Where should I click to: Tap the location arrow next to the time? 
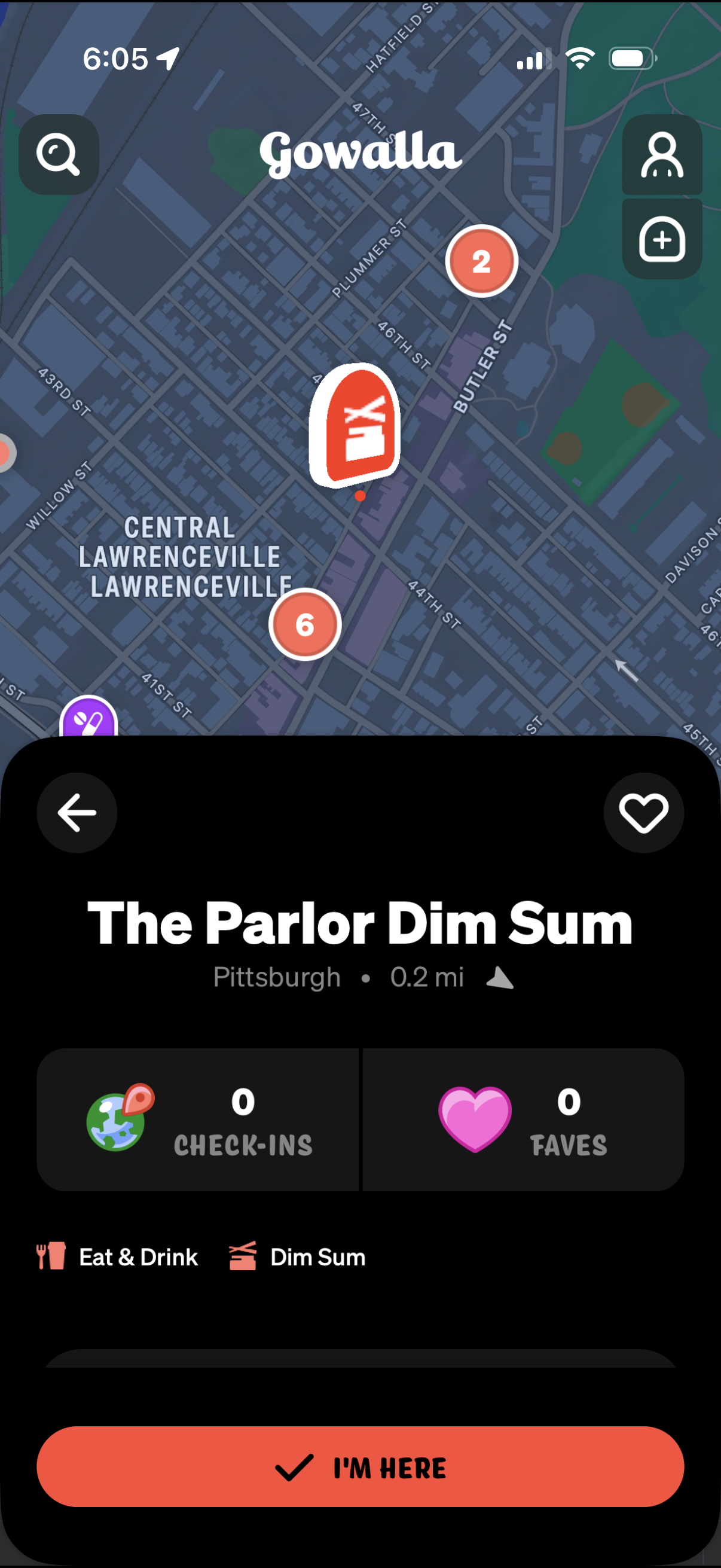tap(165, 58)
